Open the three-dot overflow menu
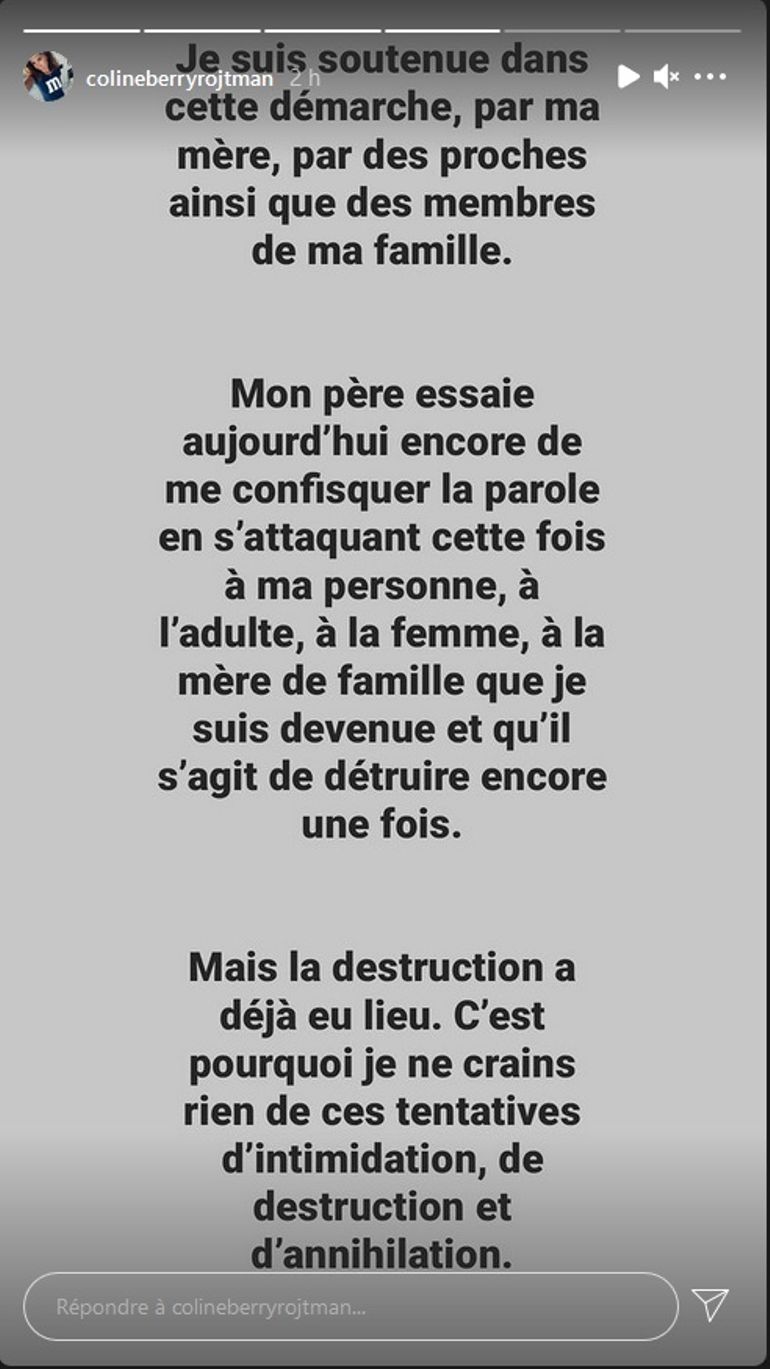This screenshot has height=1369, width=770. coord(710,76)
